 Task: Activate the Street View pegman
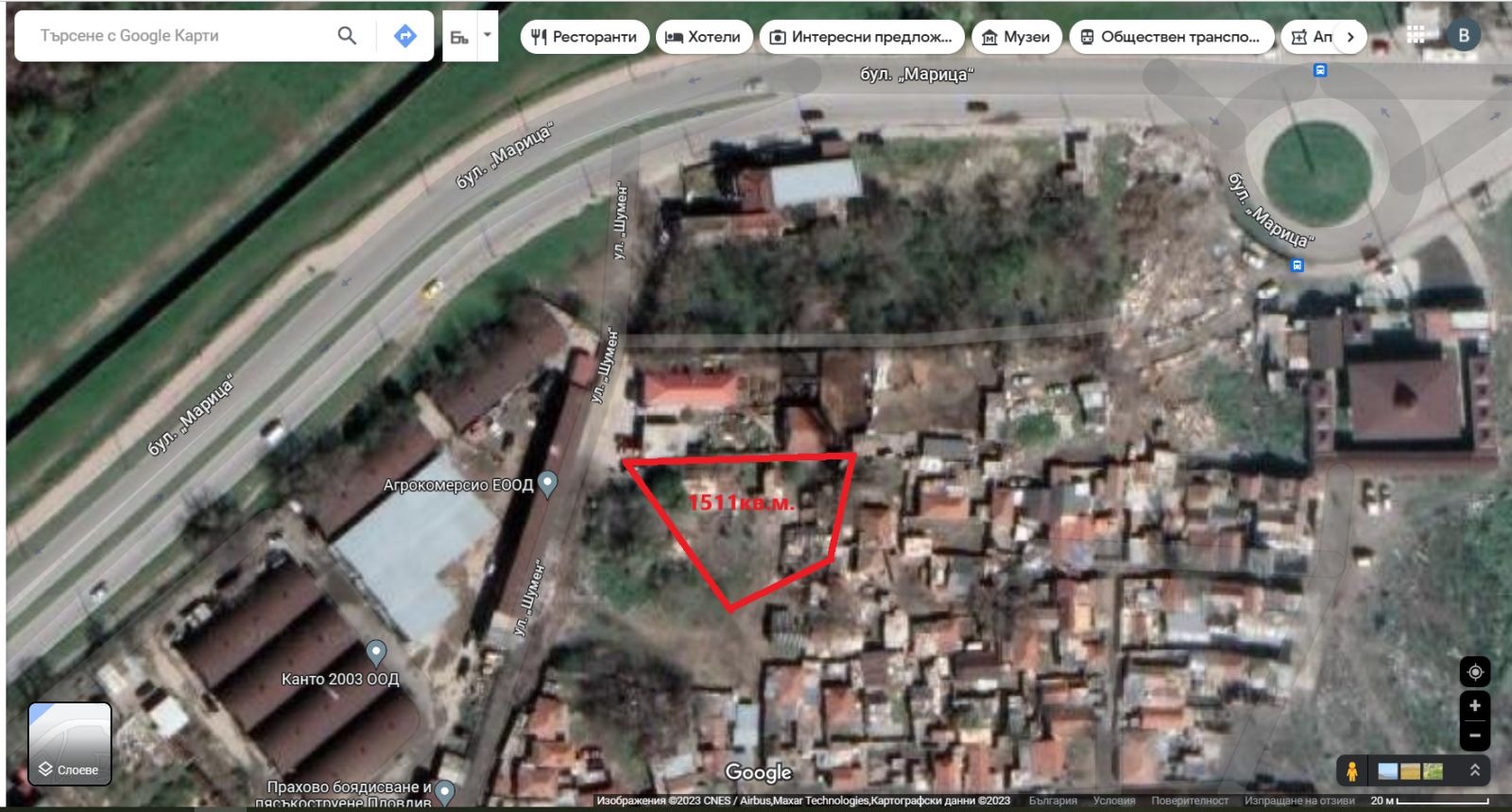click(1351, 771)
